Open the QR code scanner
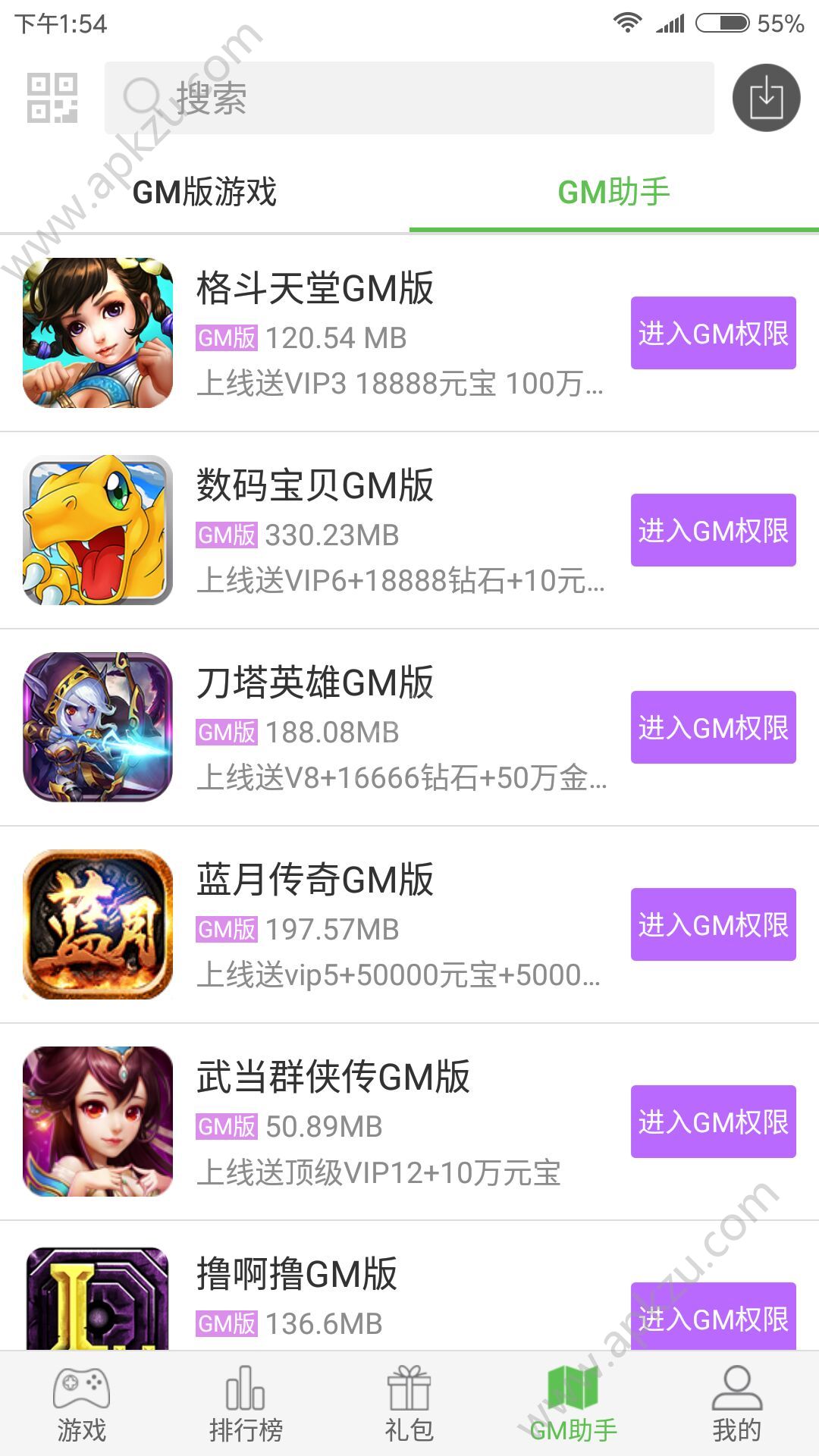Screen dimensions: 819x1456 coord(52,97)
